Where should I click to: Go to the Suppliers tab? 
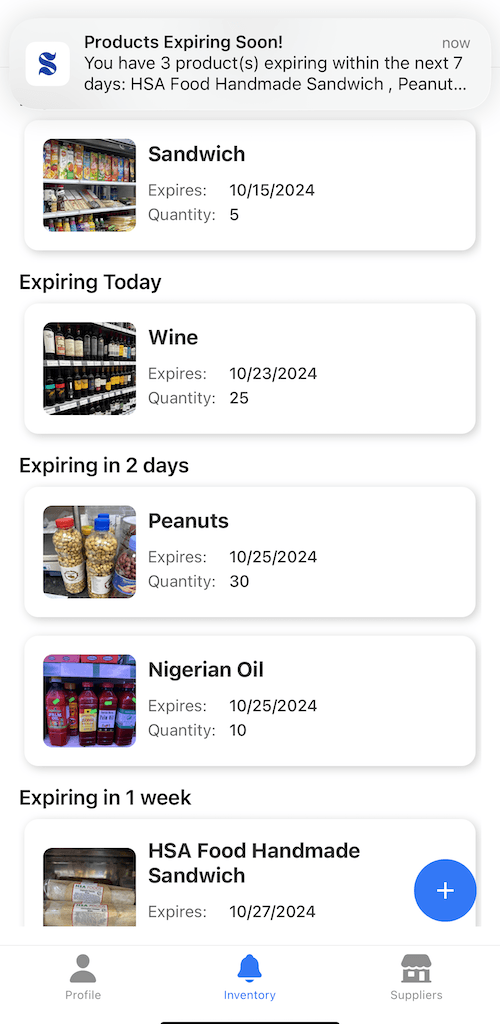[416, 977]
